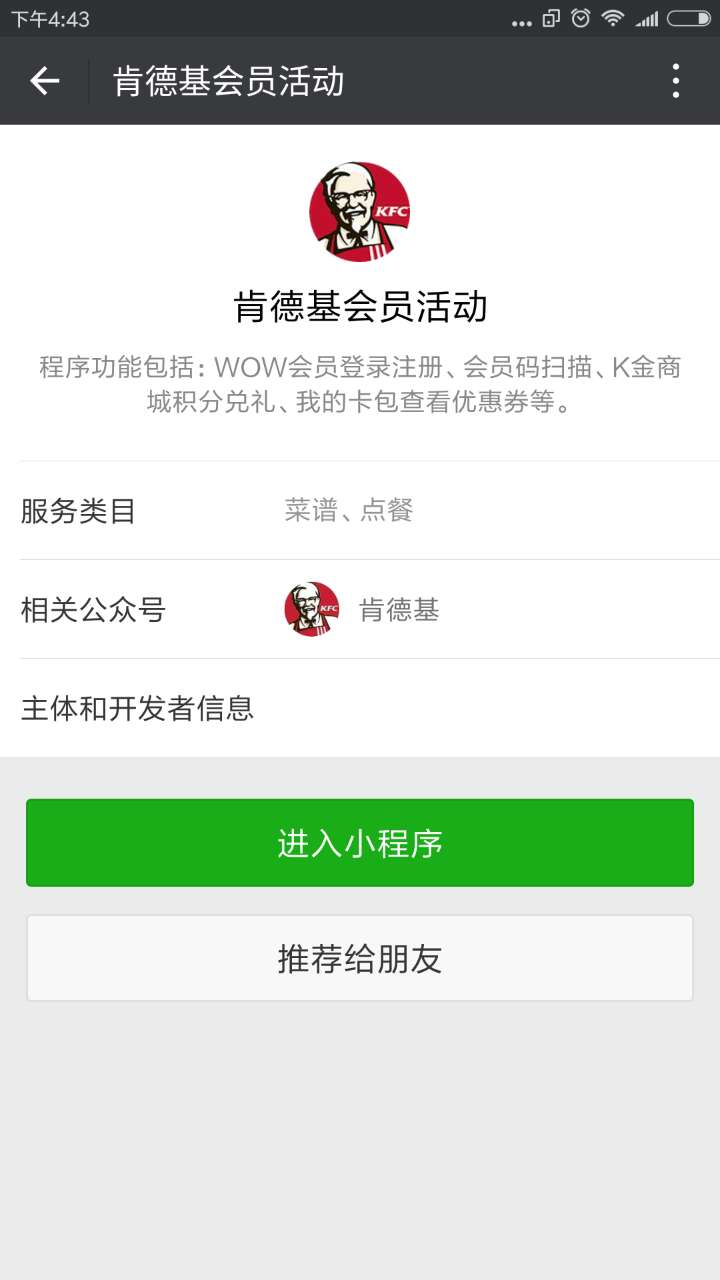This screenshot has height=1280, width=720.
Task: Select 推荐给朋友 to share
Action: tap(360, 958)
